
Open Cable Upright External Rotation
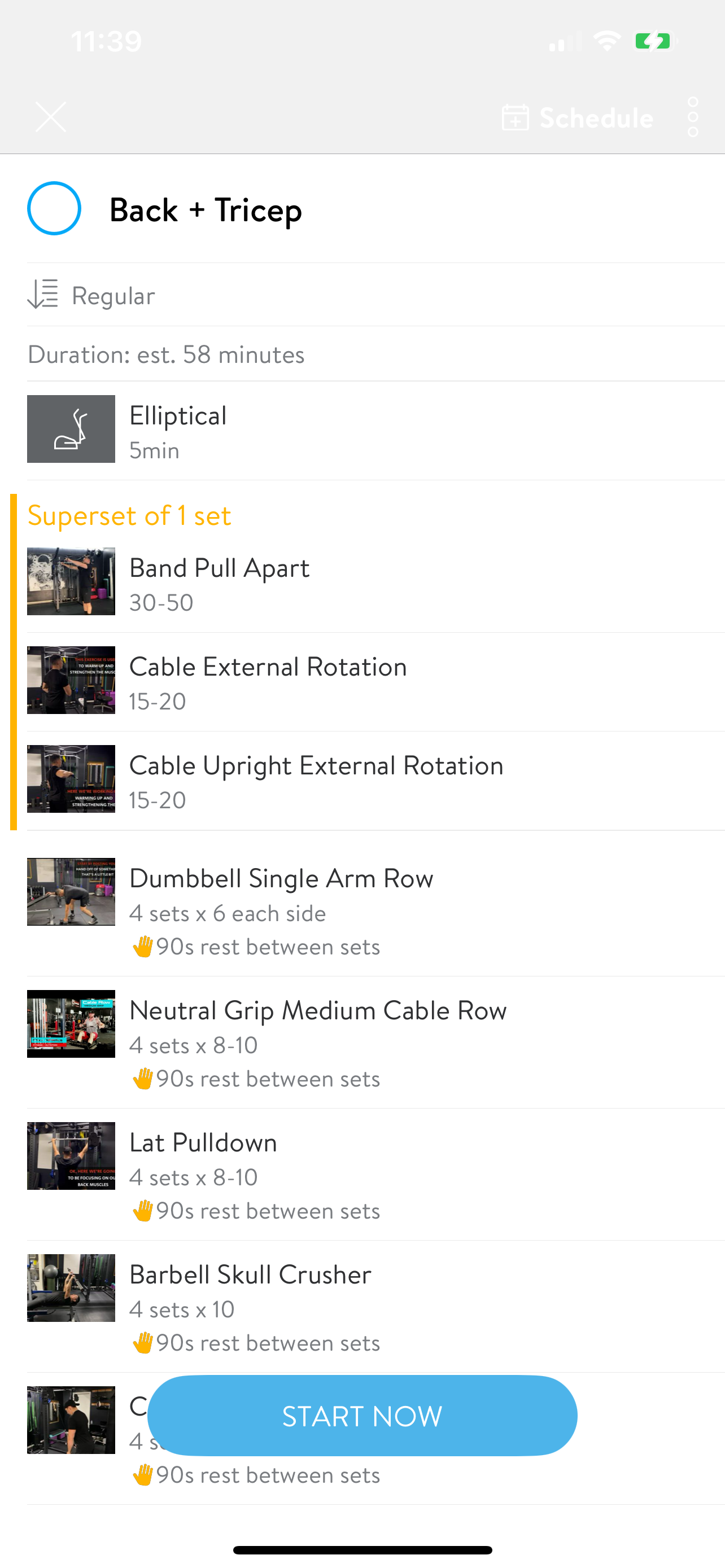375,781
